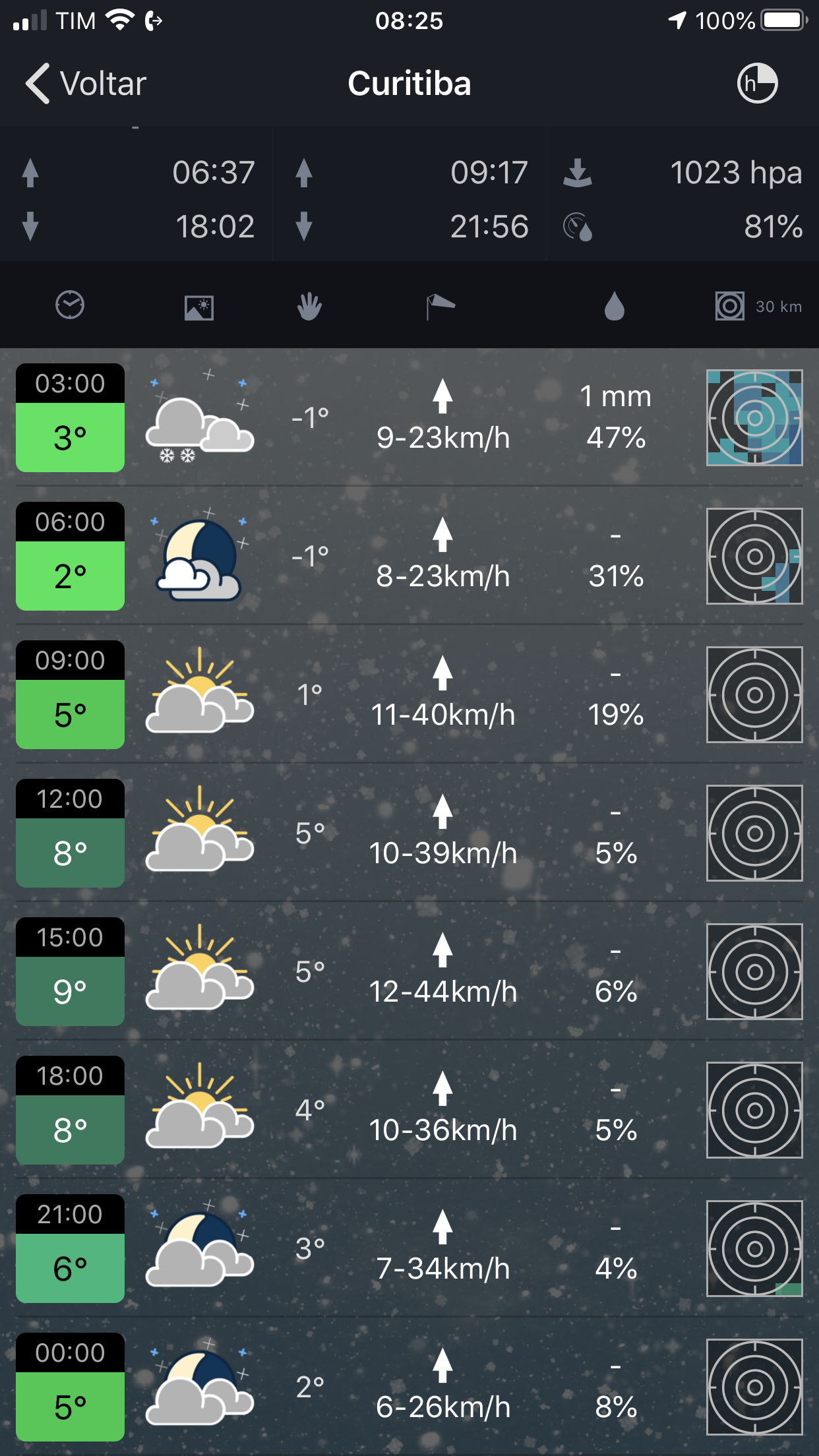
Task: Open the 09:00 forecast row
Action: pos(409,694)
